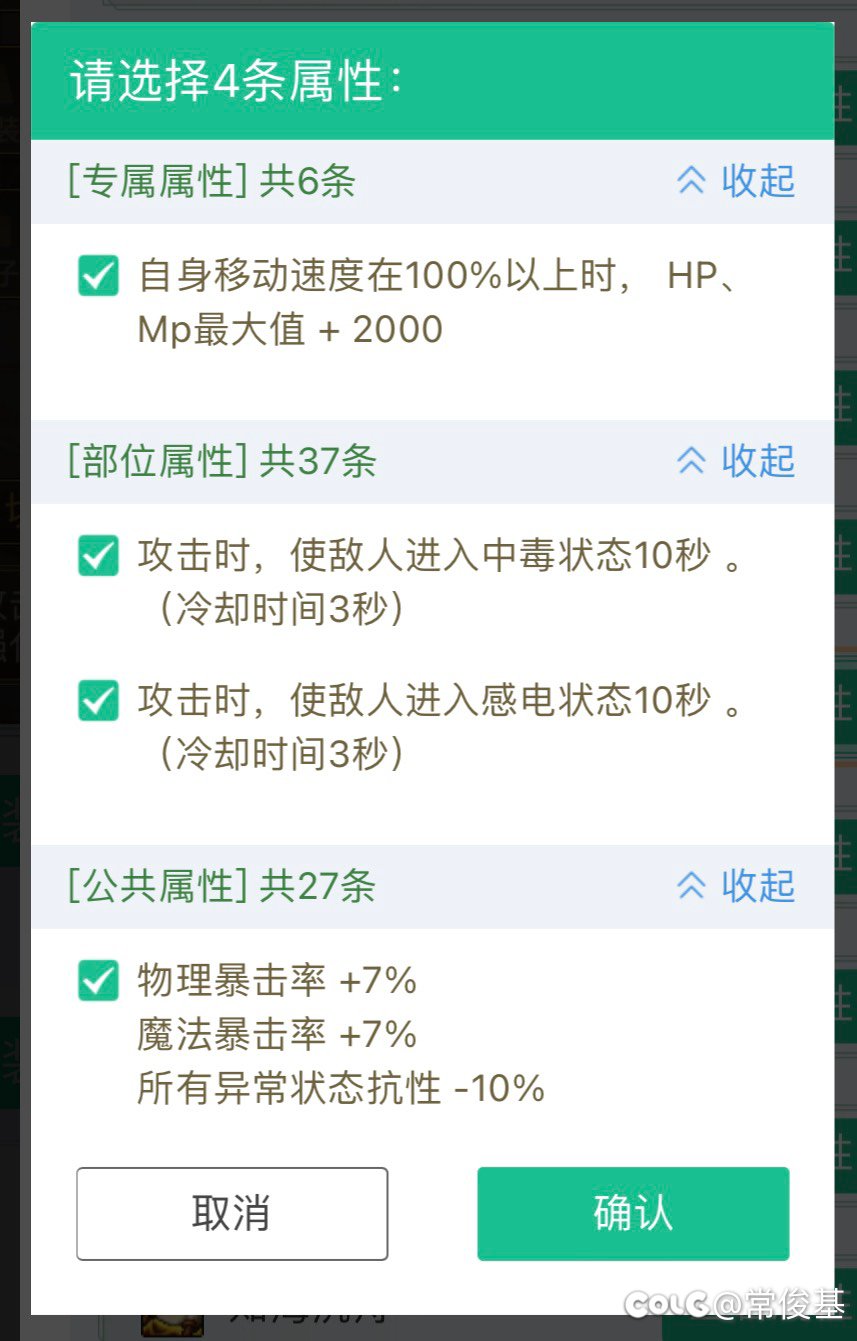Collapse the 部位属性 section
Viewport: 857px width, 1341px height.
click(x=736, y=461)
